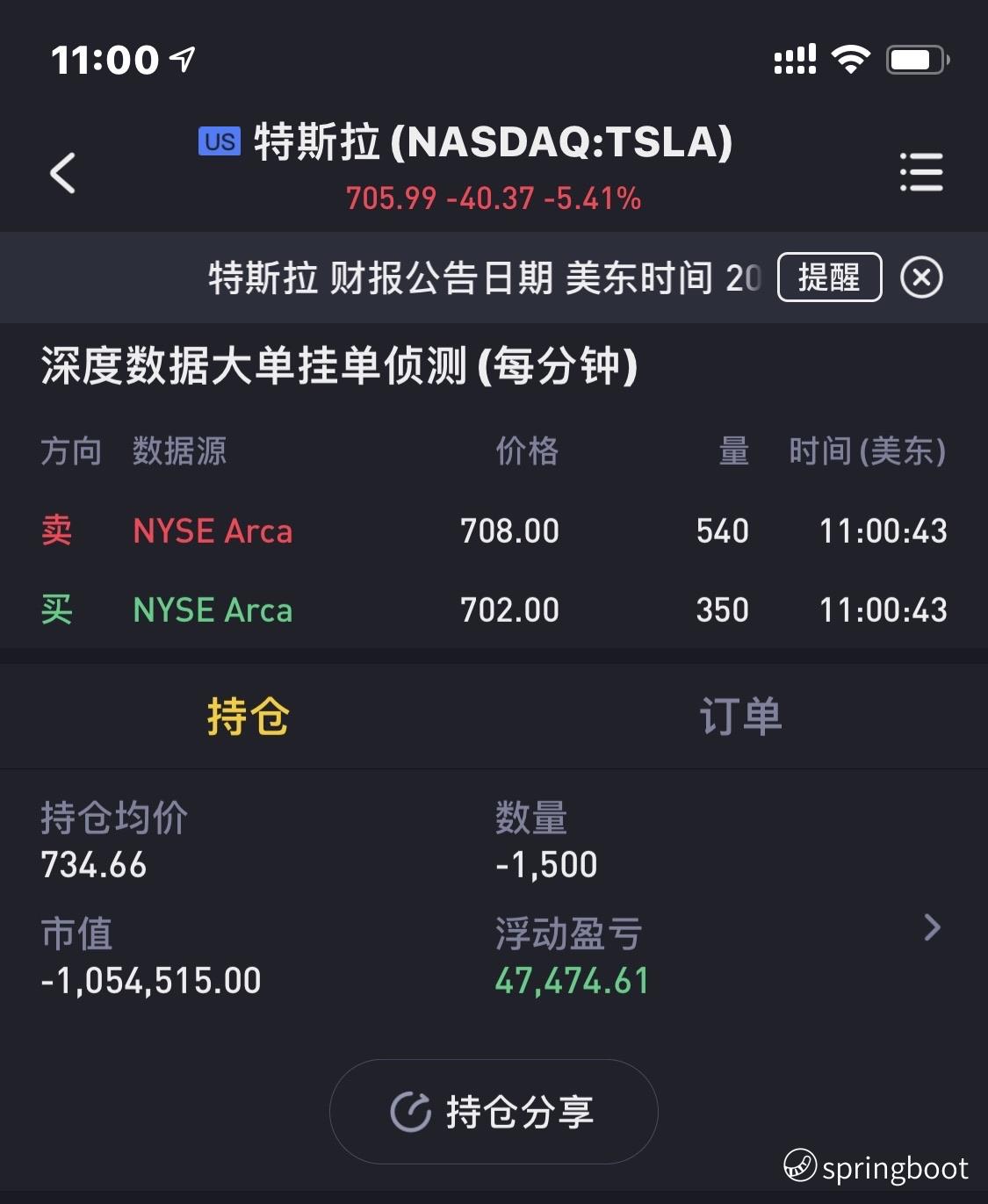Open the list menu icon
The width and height of the screenshot is (988, 1204).
[921, 172]
